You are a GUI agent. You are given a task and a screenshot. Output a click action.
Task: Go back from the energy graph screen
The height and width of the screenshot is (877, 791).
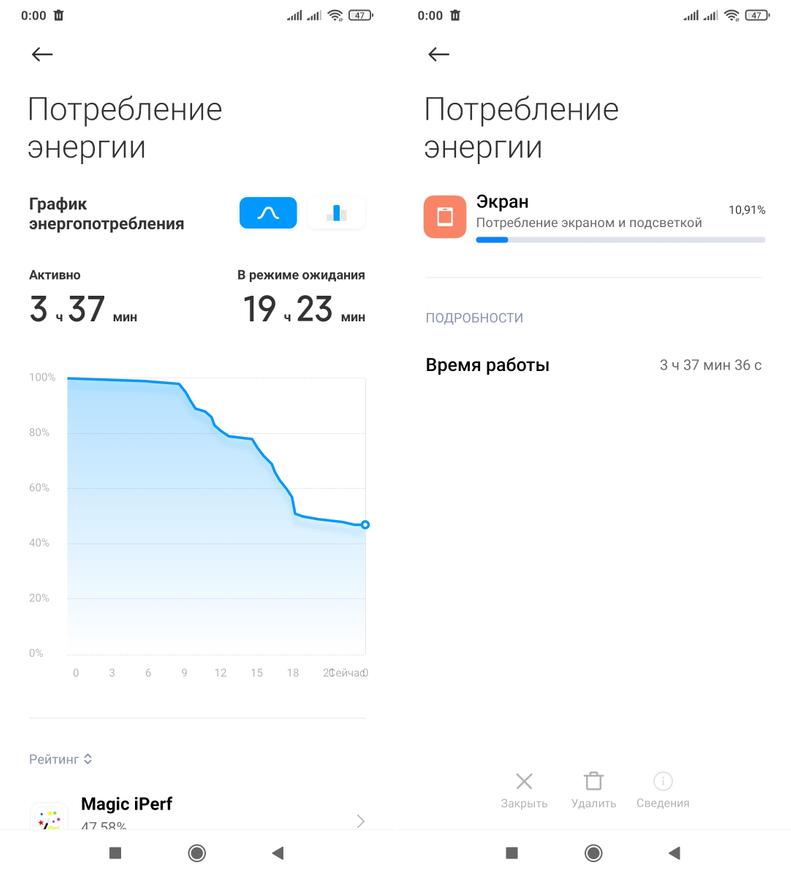[x=42, y=55]
